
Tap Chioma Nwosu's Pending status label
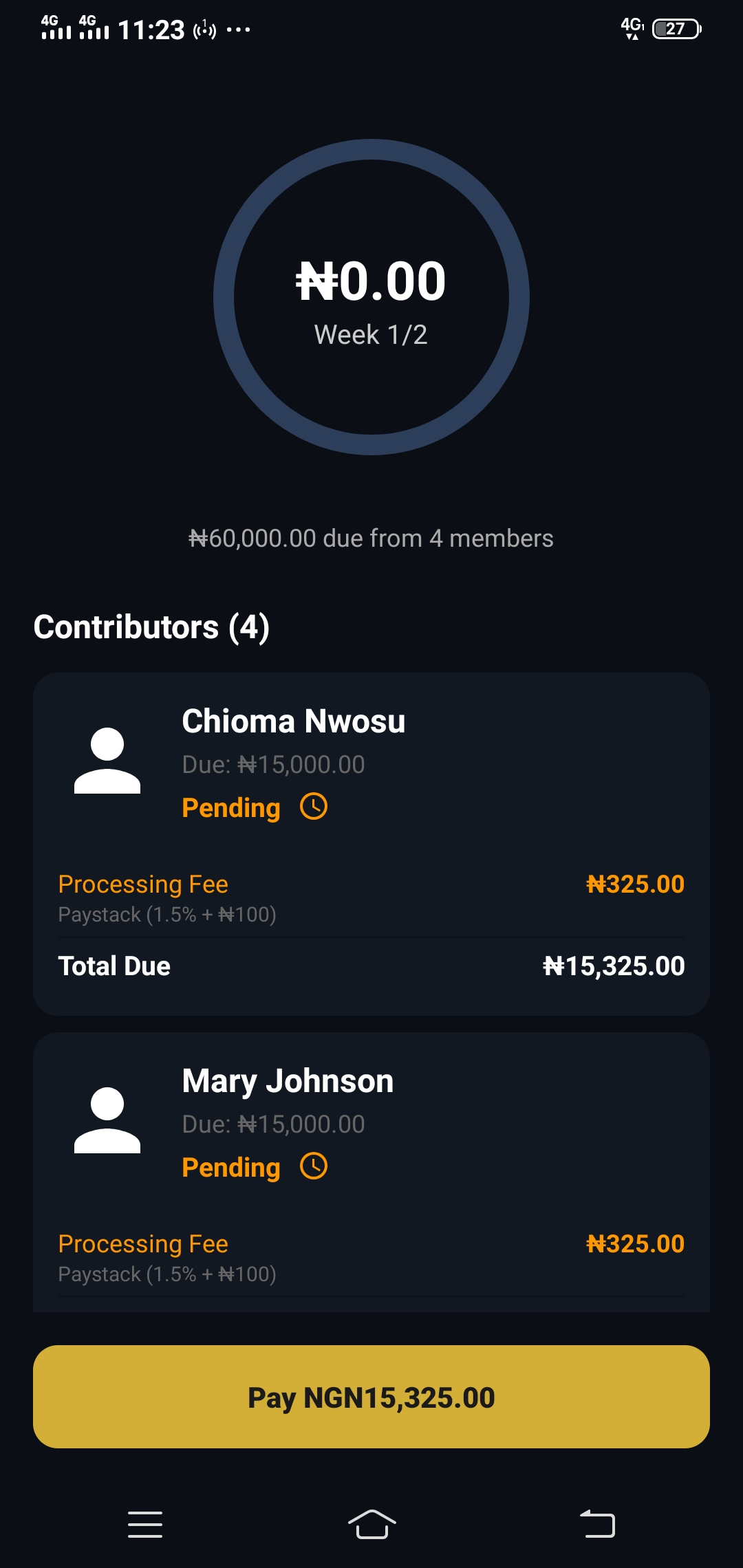[x=230, y=807]
